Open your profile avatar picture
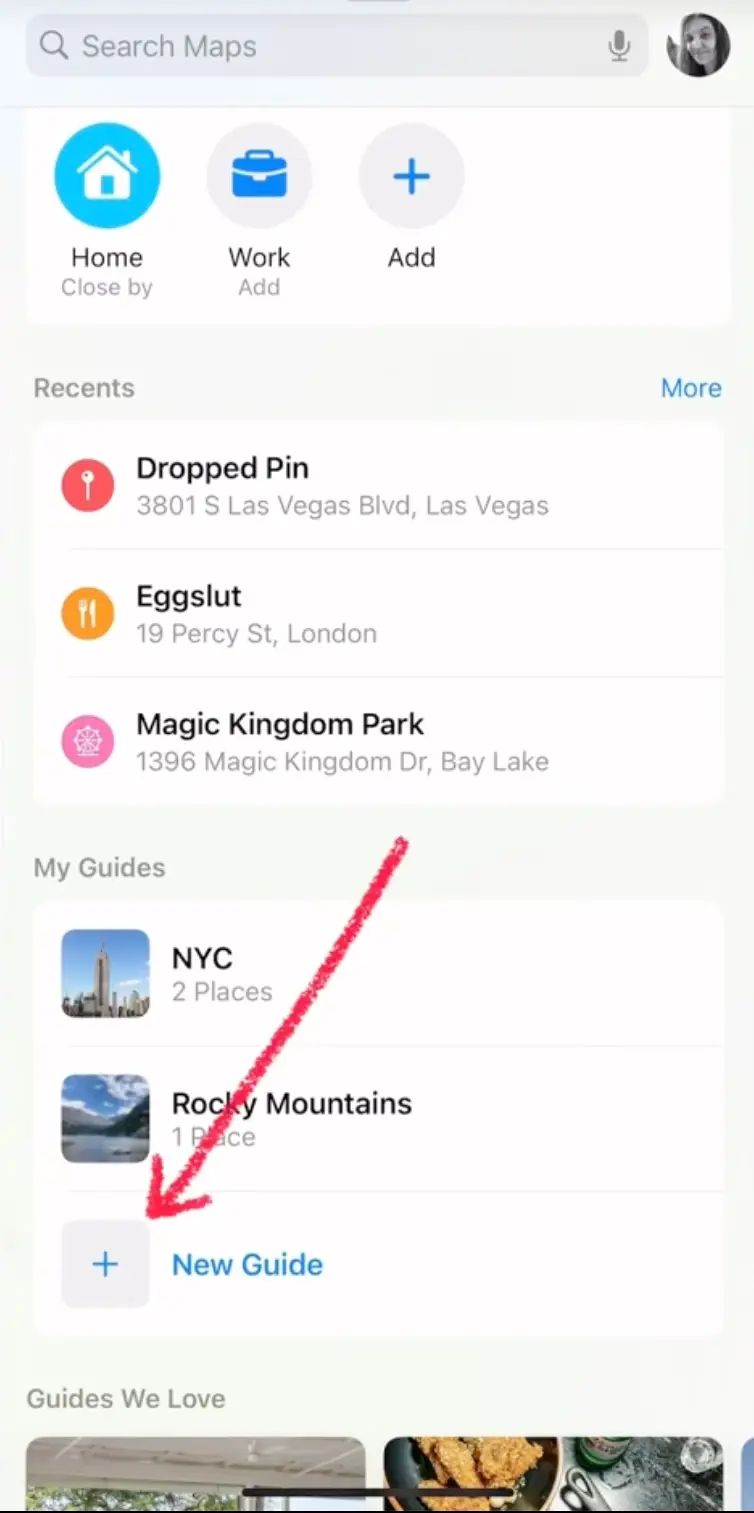The width and height of the screenshot is (754, 1513). point(698,45)
